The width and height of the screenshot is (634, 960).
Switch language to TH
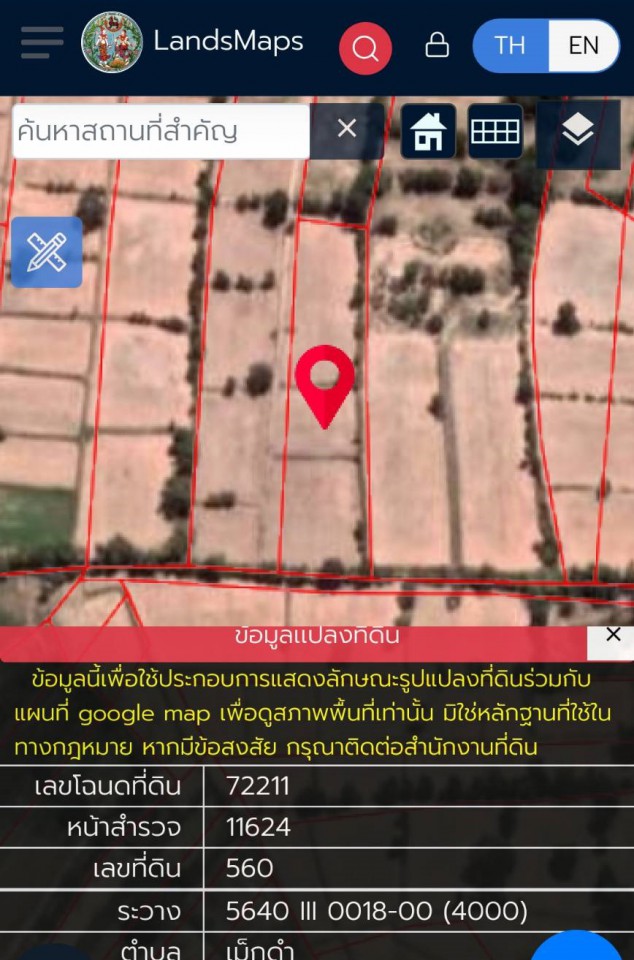[510, 46]
